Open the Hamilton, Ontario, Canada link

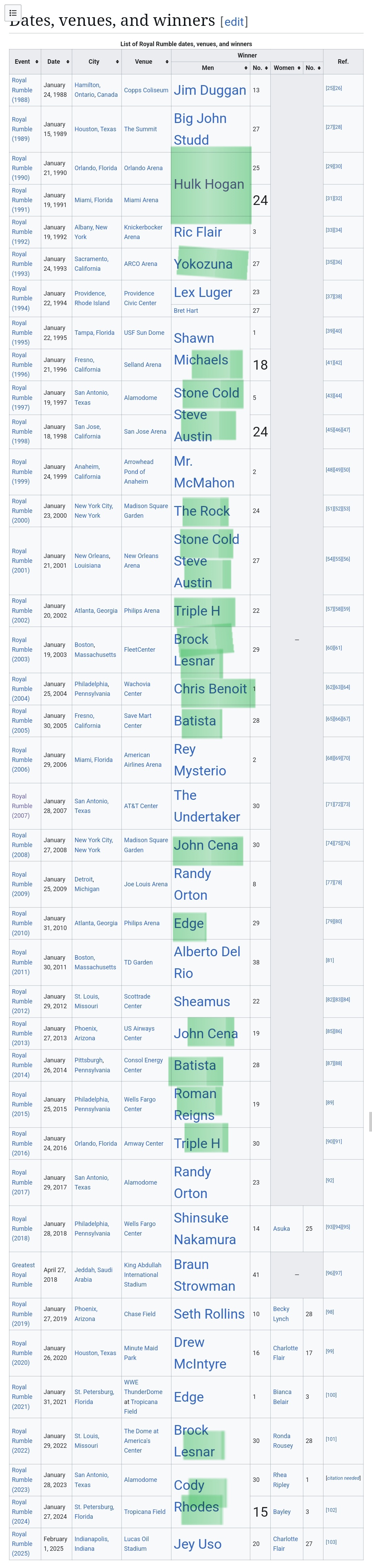(96, 90)
